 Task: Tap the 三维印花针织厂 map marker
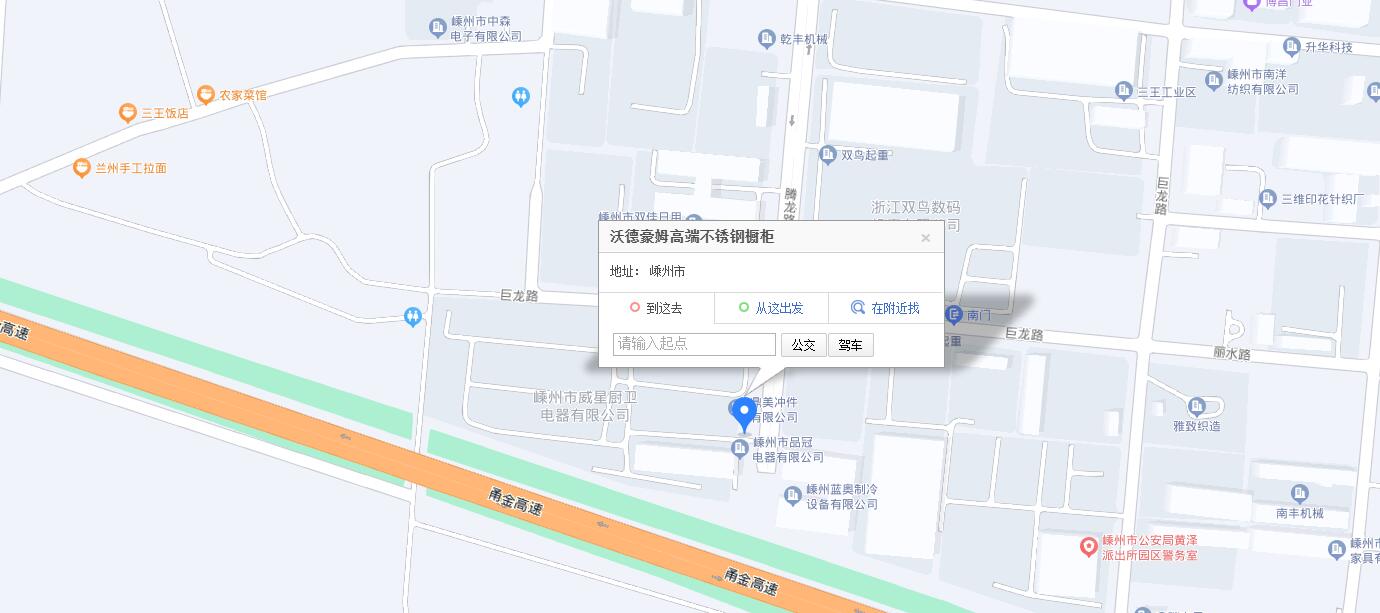[1268, 198]
